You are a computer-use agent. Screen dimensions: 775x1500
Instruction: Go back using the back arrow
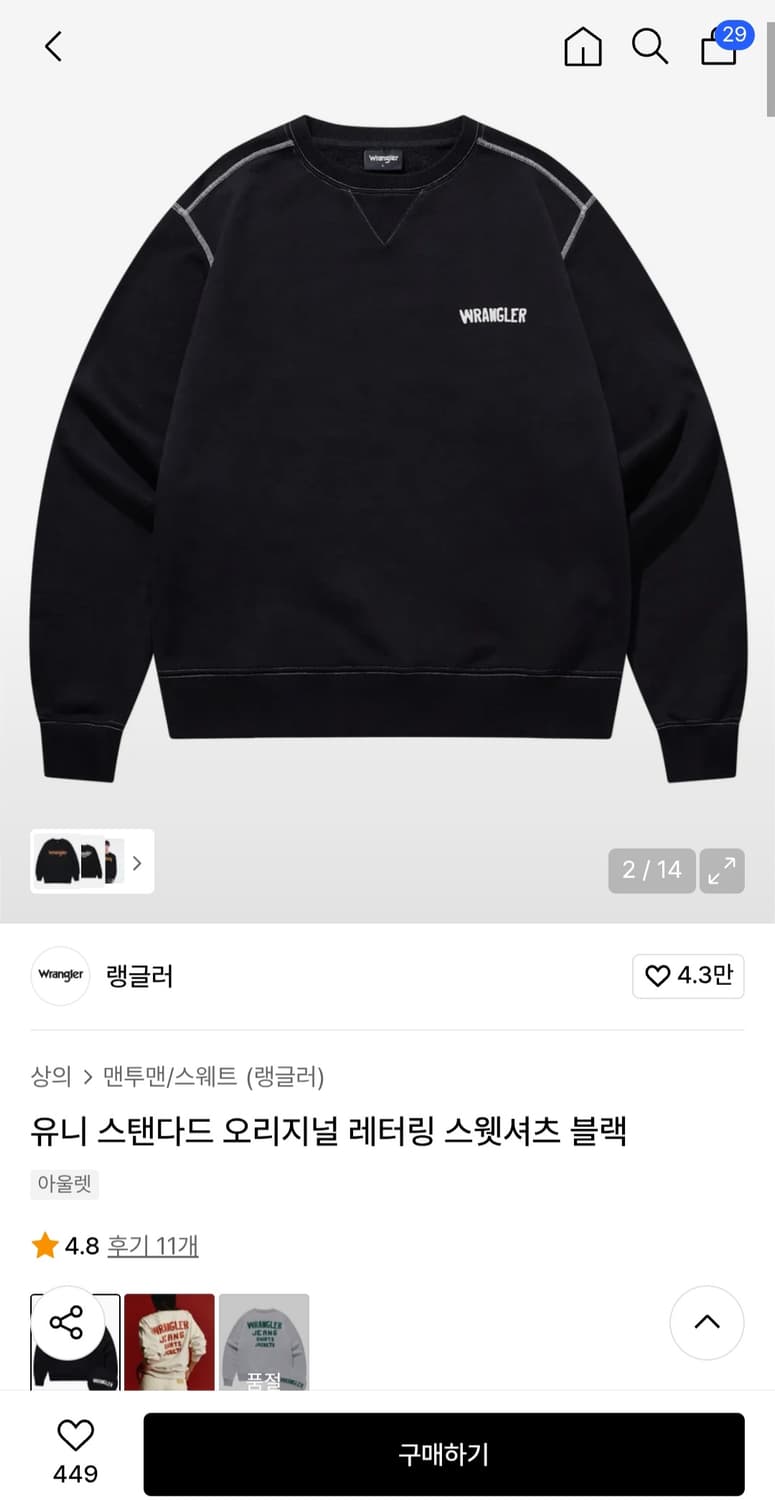[x=52, y=46]
